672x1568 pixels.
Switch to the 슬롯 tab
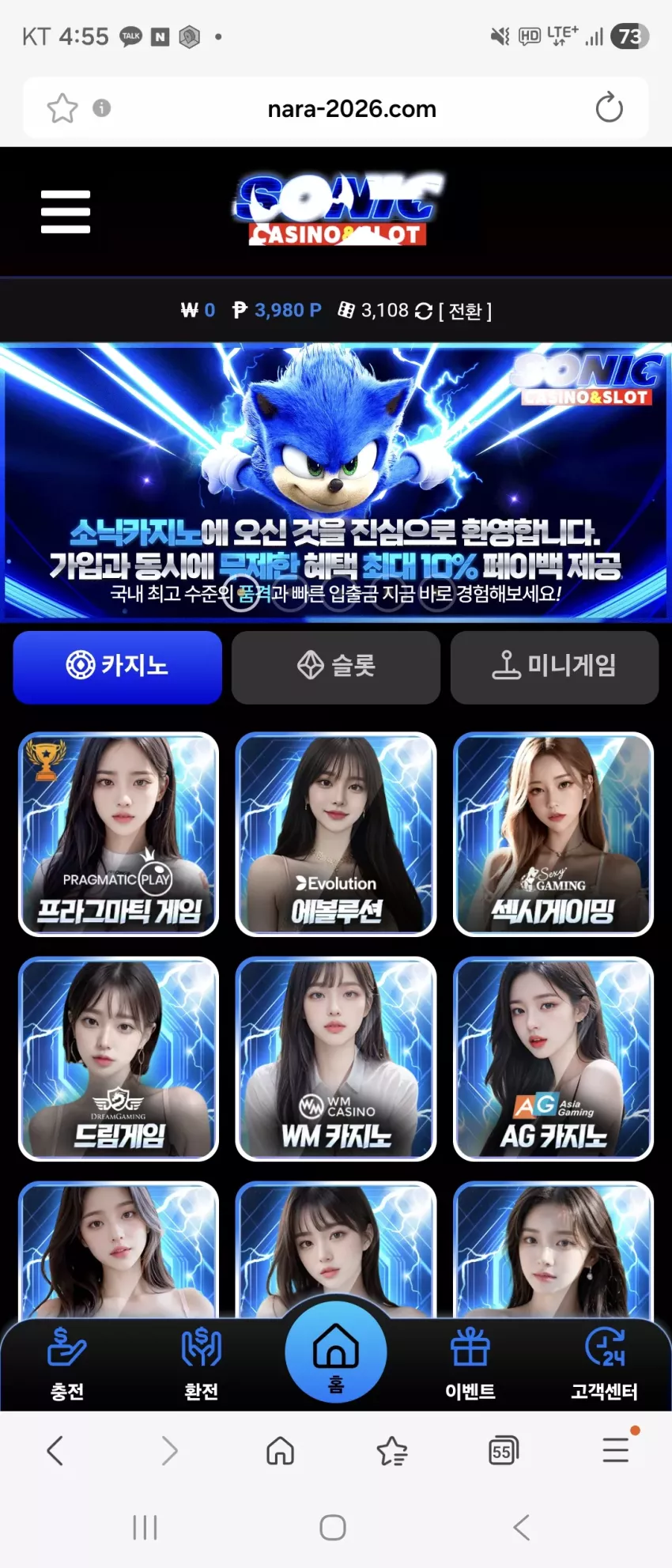click(x=336, y=666)
